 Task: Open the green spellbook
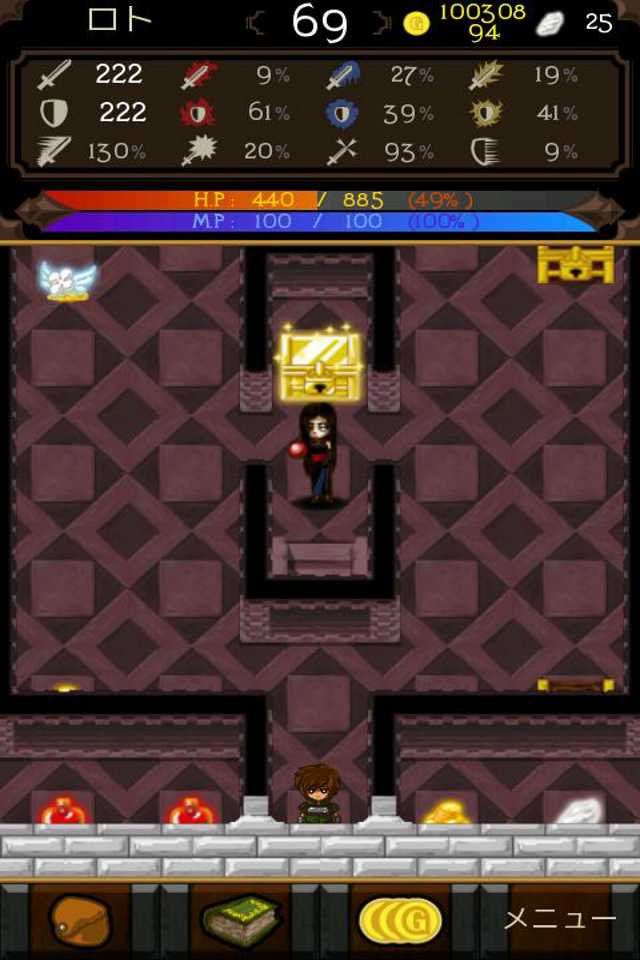[241, 920]
